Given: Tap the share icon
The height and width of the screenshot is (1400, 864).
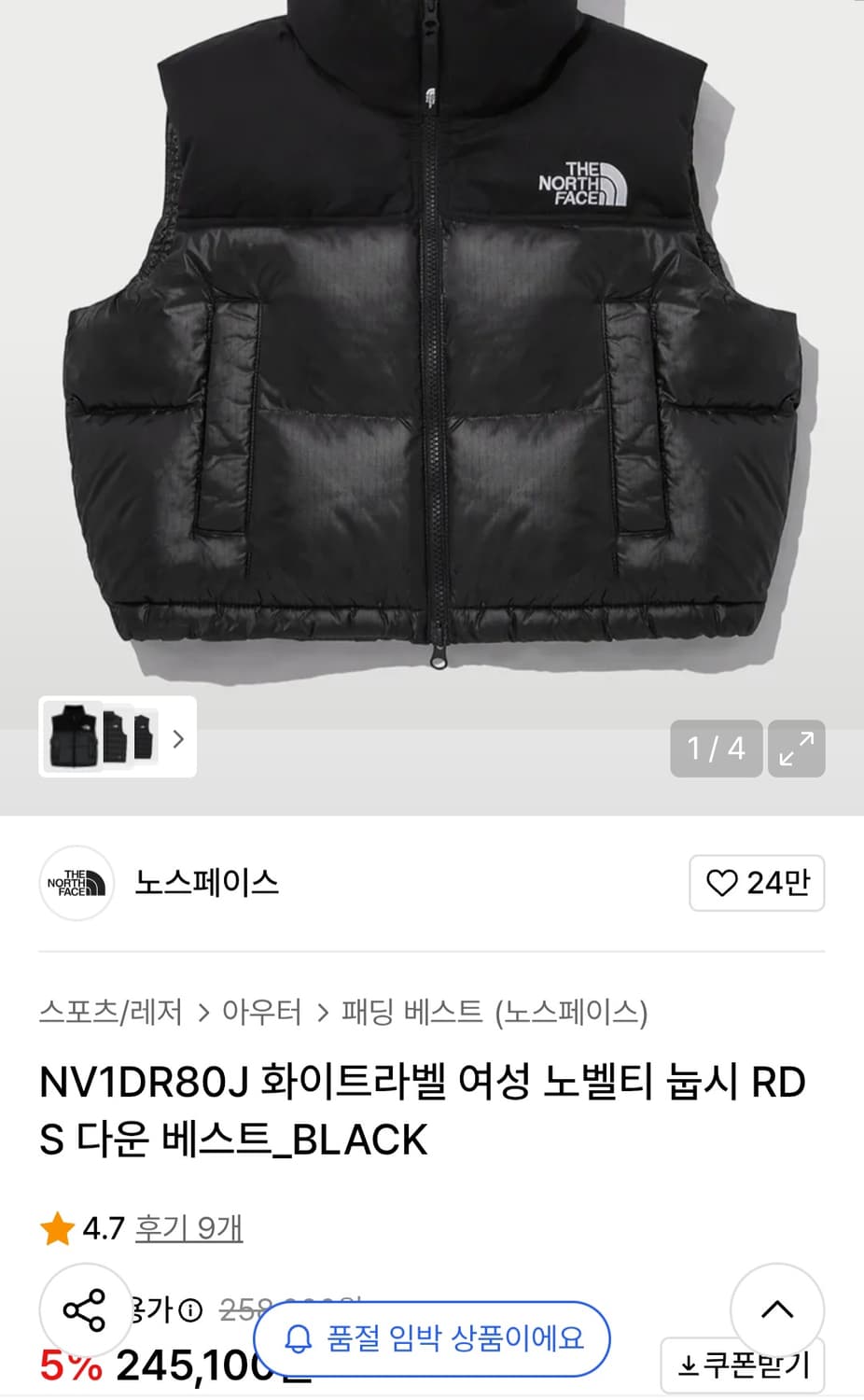Looking at the screenshot, I should click(87, 1309).
